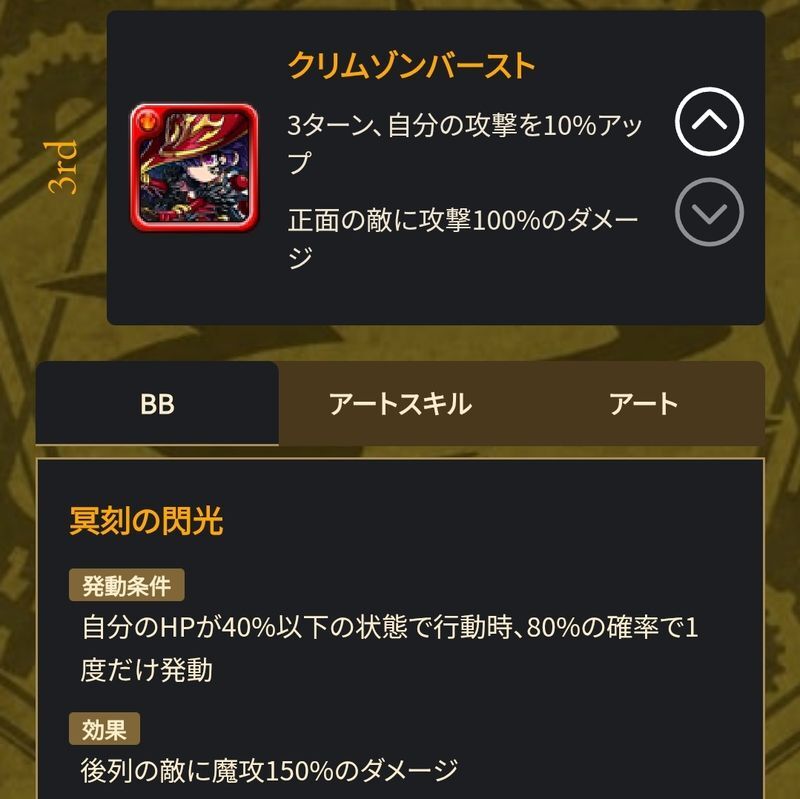Open the red-hat character icon
The height and width of the screenshot is (799, 800).
(194, 167)
